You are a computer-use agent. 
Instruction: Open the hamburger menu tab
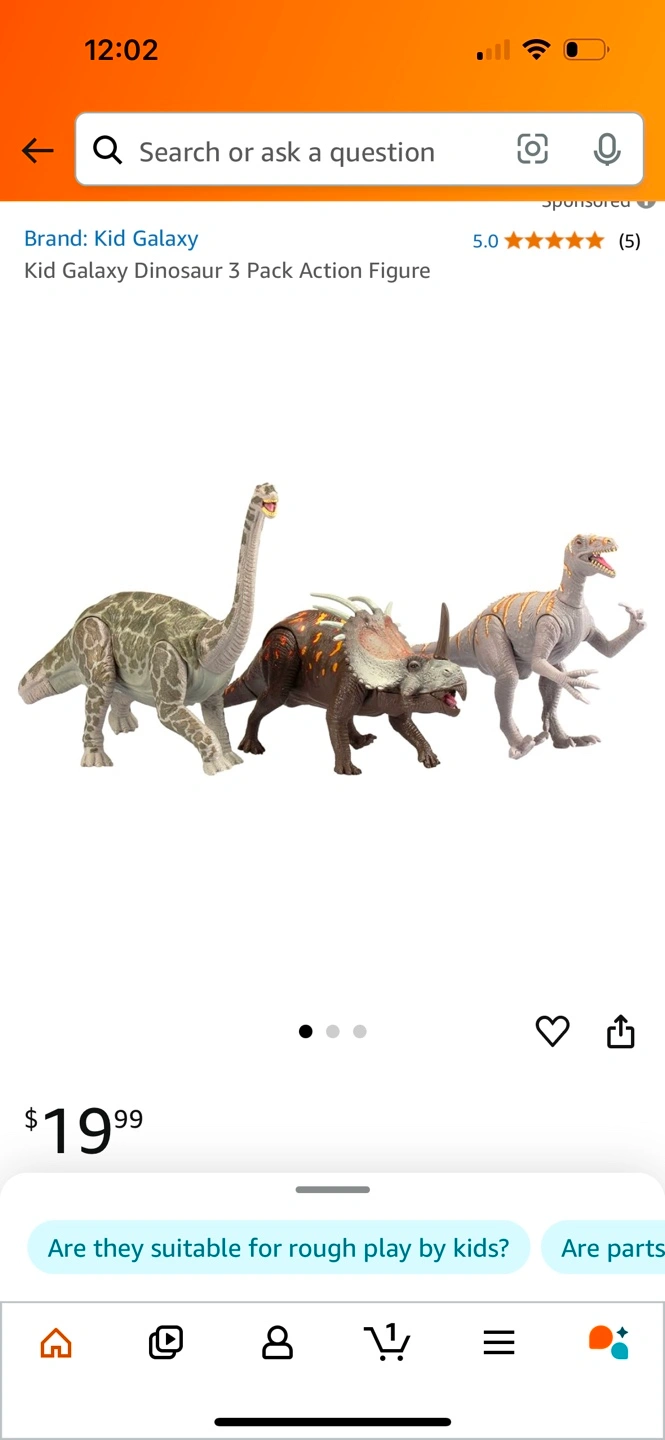(498, 1342)
